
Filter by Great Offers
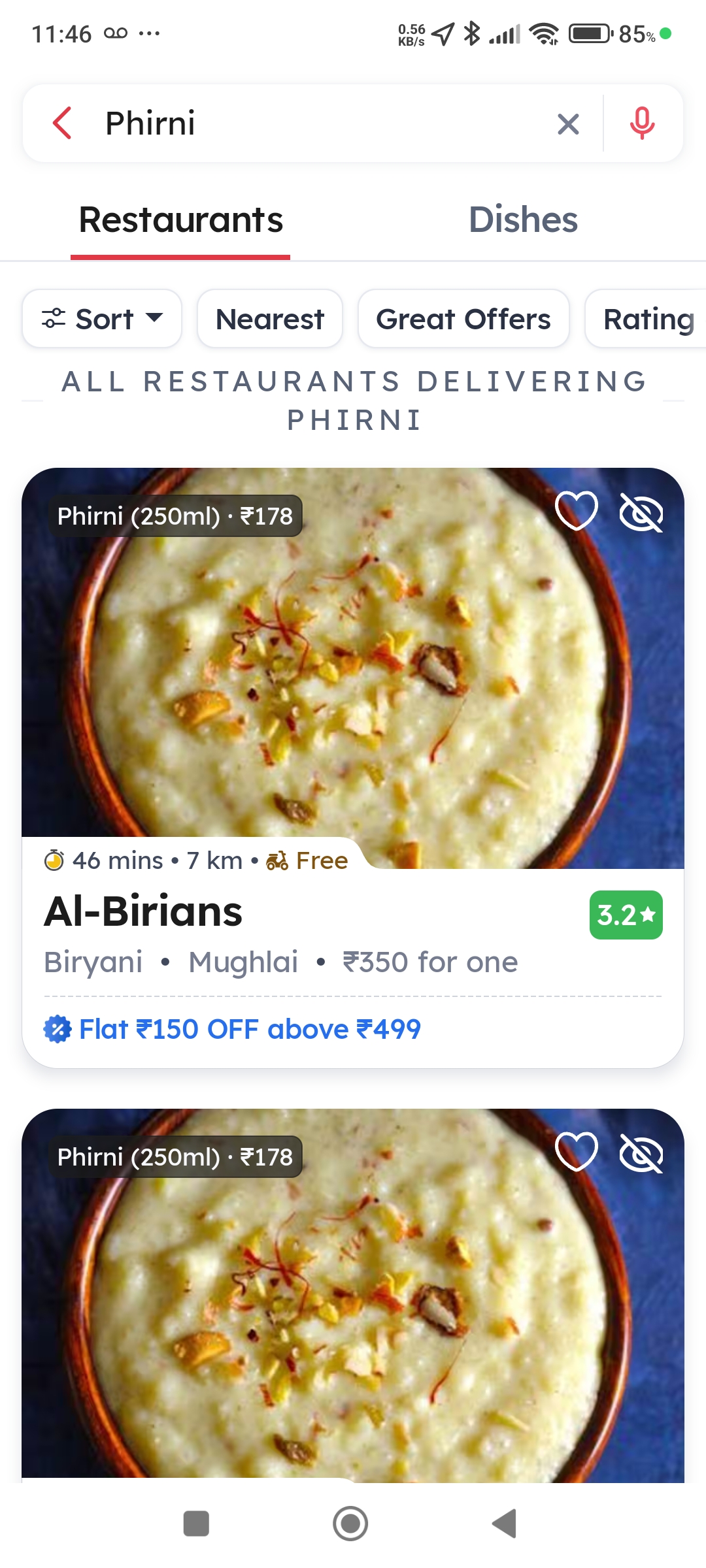click(463, 319)
